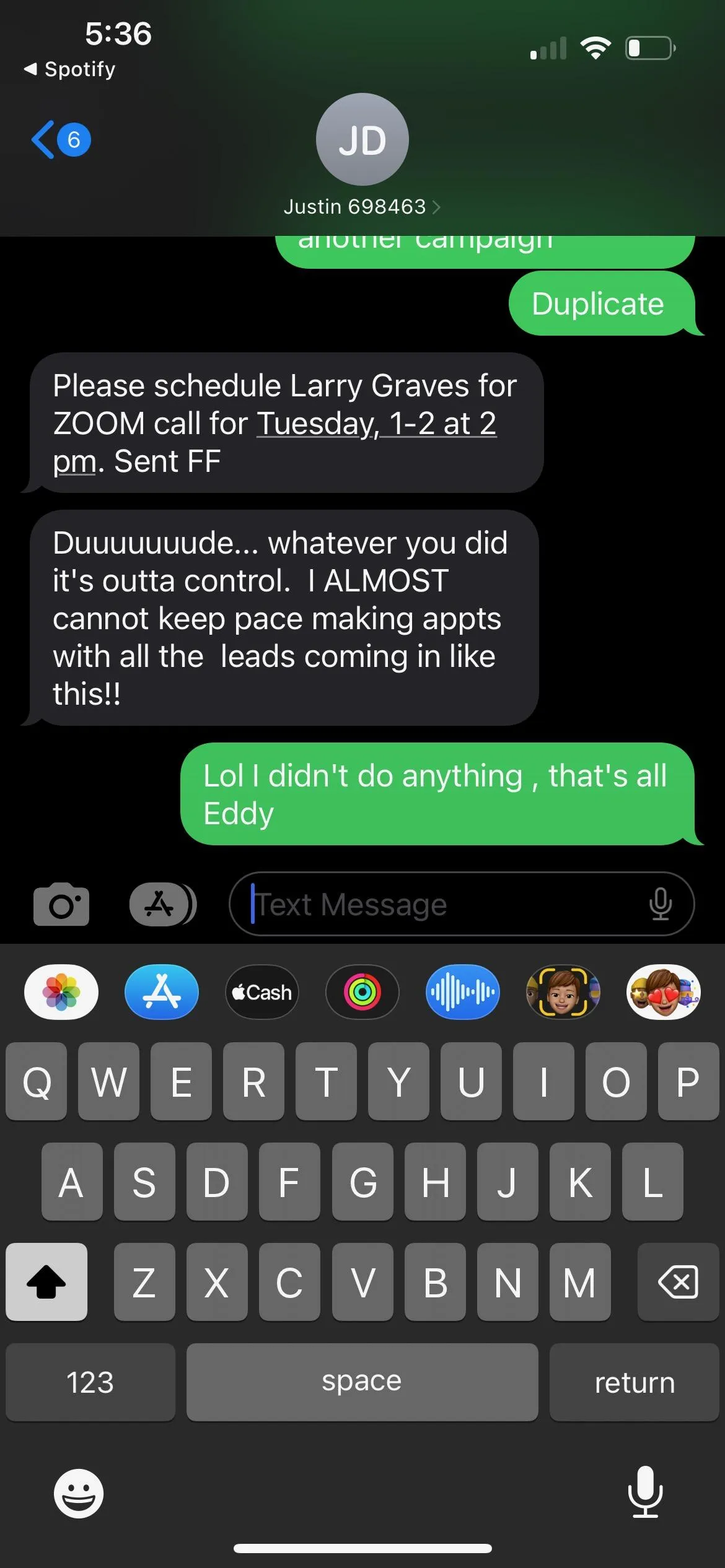Viewport: 725px width, 1568px height.
Task: Start dictation with the keyboard's bottom microphone
Action: pos(646,1492)
